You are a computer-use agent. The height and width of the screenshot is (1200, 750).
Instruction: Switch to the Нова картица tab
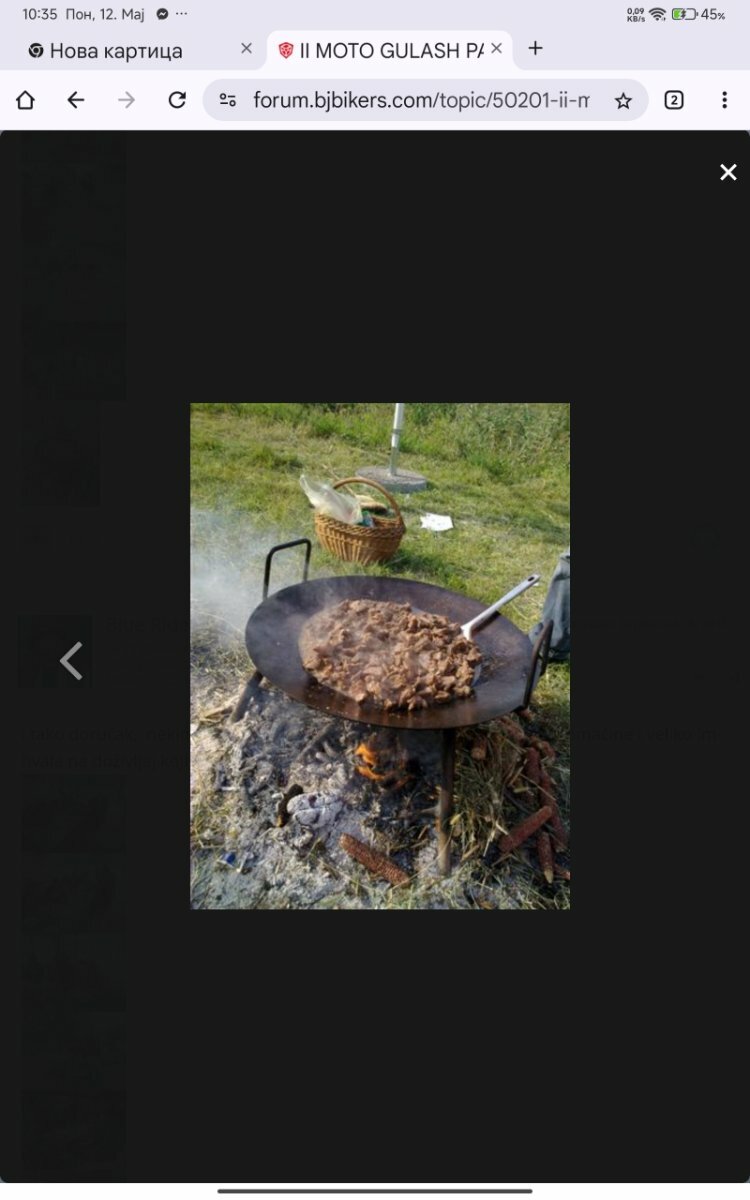point(117,50)
